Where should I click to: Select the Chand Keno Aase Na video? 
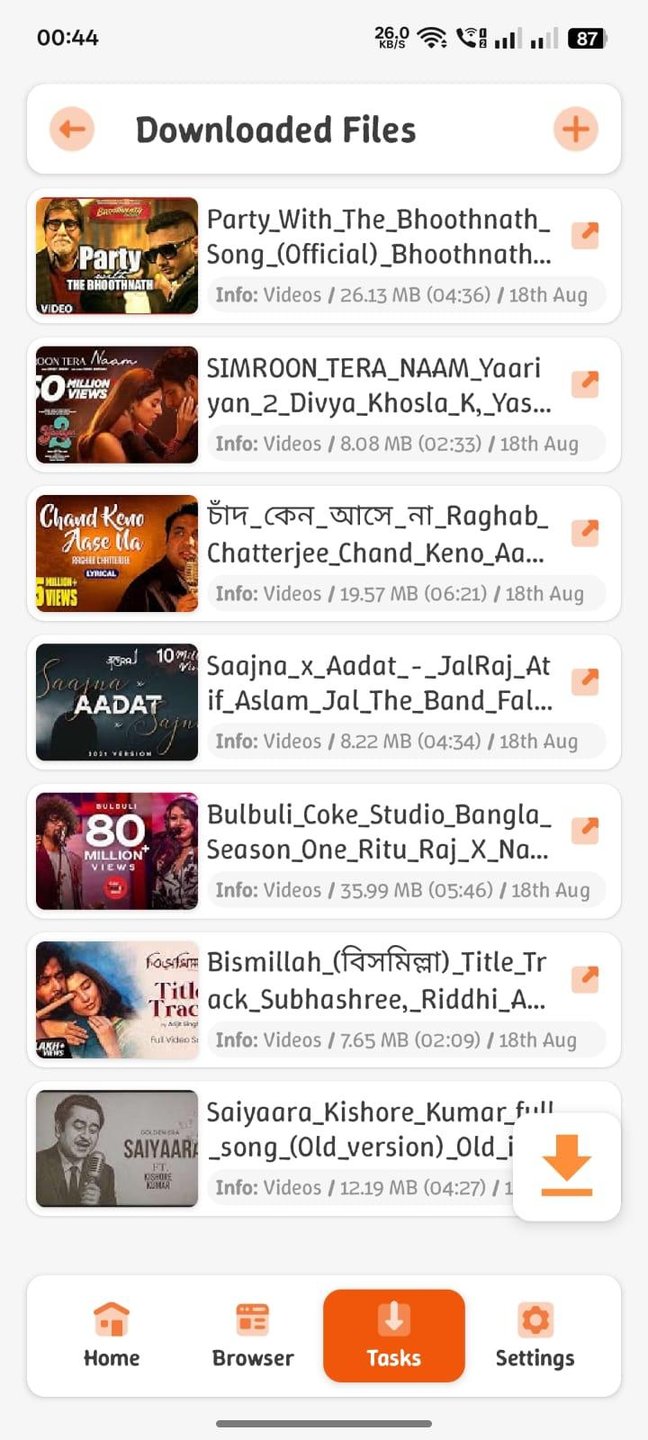pyautogui.click(x=117, y=553)
